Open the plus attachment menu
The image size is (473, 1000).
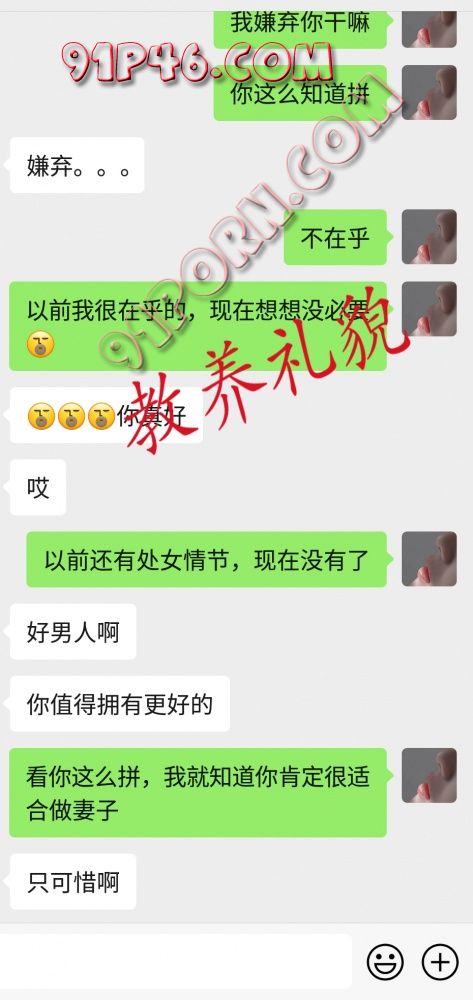(440, 961)
